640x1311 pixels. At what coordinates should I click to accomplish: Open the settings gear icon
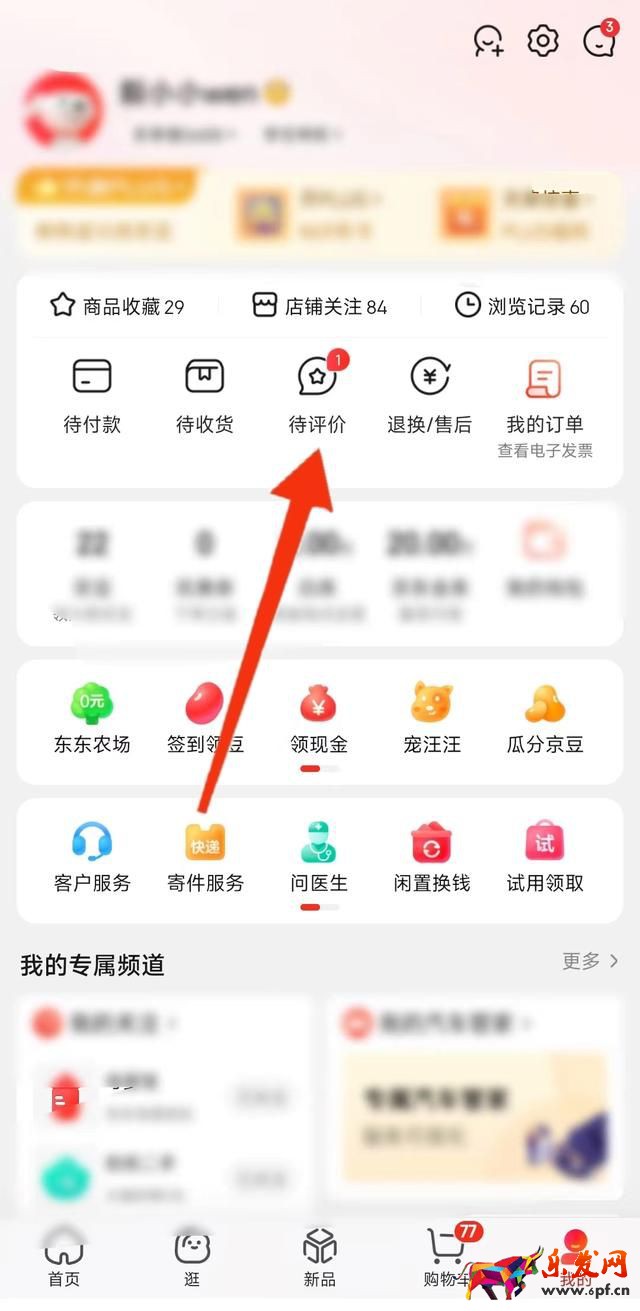[x=543, y=41]
